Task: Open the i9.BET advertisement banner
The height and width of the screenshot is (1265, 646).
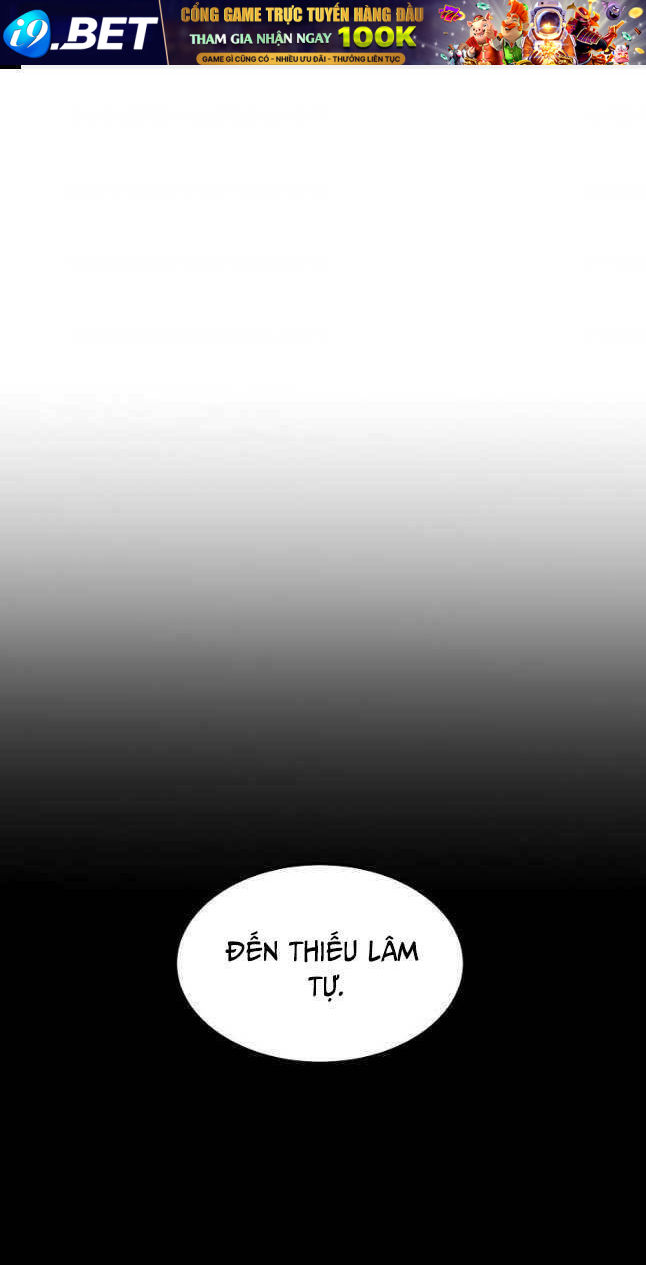Action: [323, 33]
